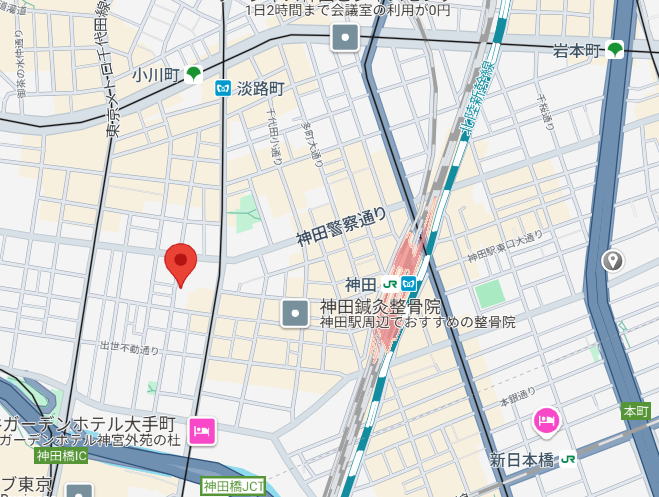
Task: Select the 淡路町 subway station icon
Action: click(x=224, y=89)
